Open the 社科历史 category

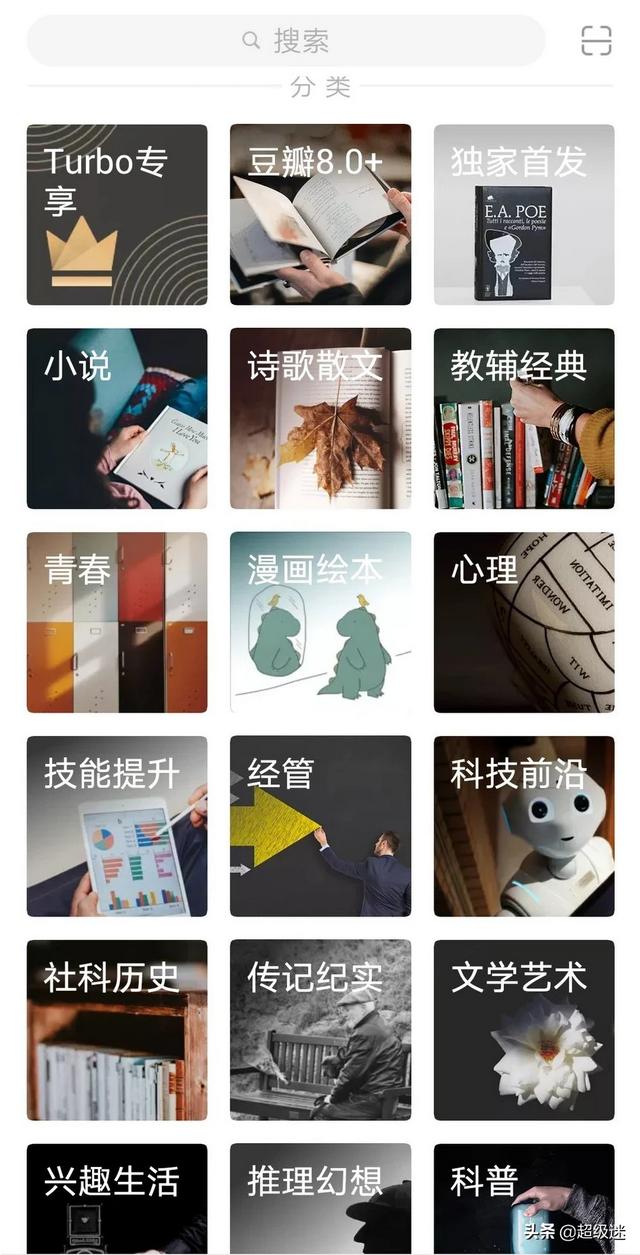(x=117, y=1030)
